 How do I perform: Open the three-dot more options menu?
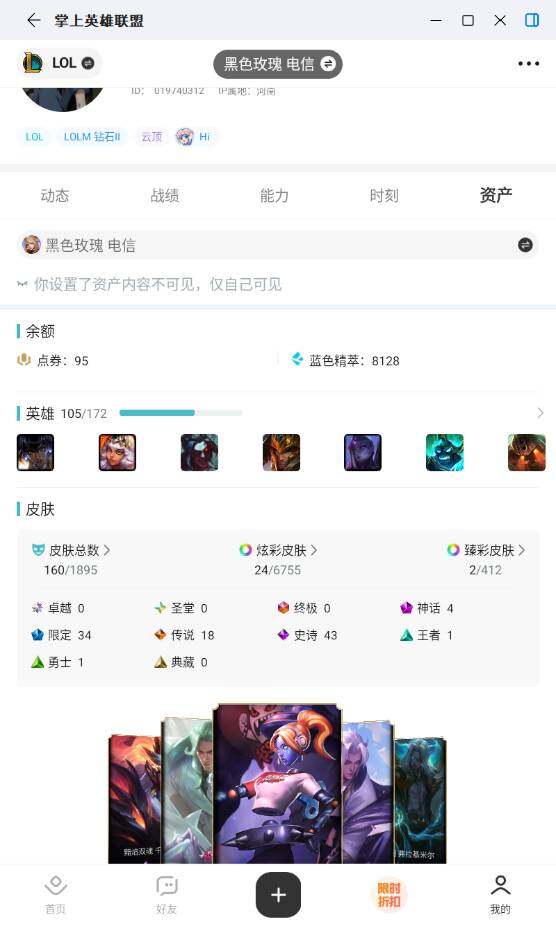coord(528,63)
